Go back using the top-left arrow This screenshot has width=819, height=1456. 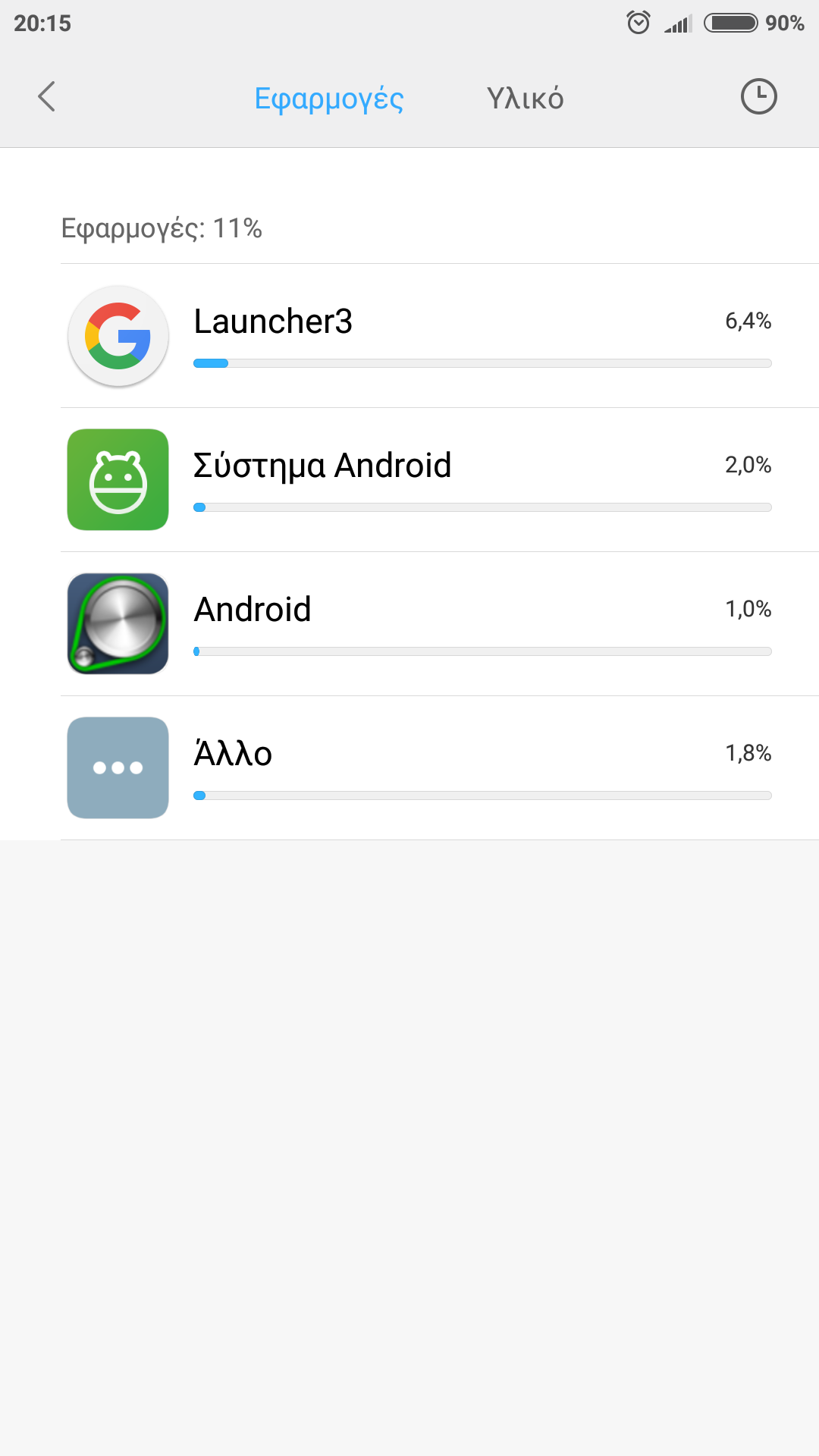[x=47, y=97]
